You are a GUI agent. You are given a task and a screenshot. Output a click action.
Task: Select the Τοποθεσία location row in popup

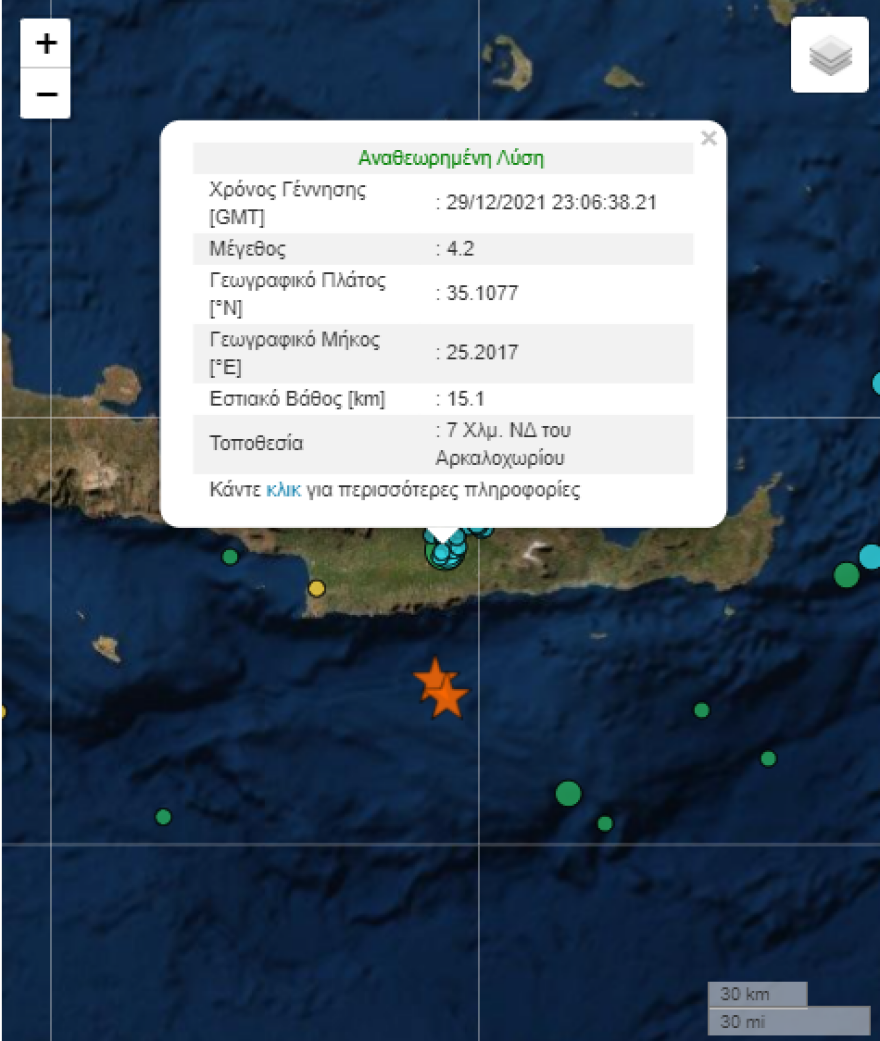[x=440, y=441]
